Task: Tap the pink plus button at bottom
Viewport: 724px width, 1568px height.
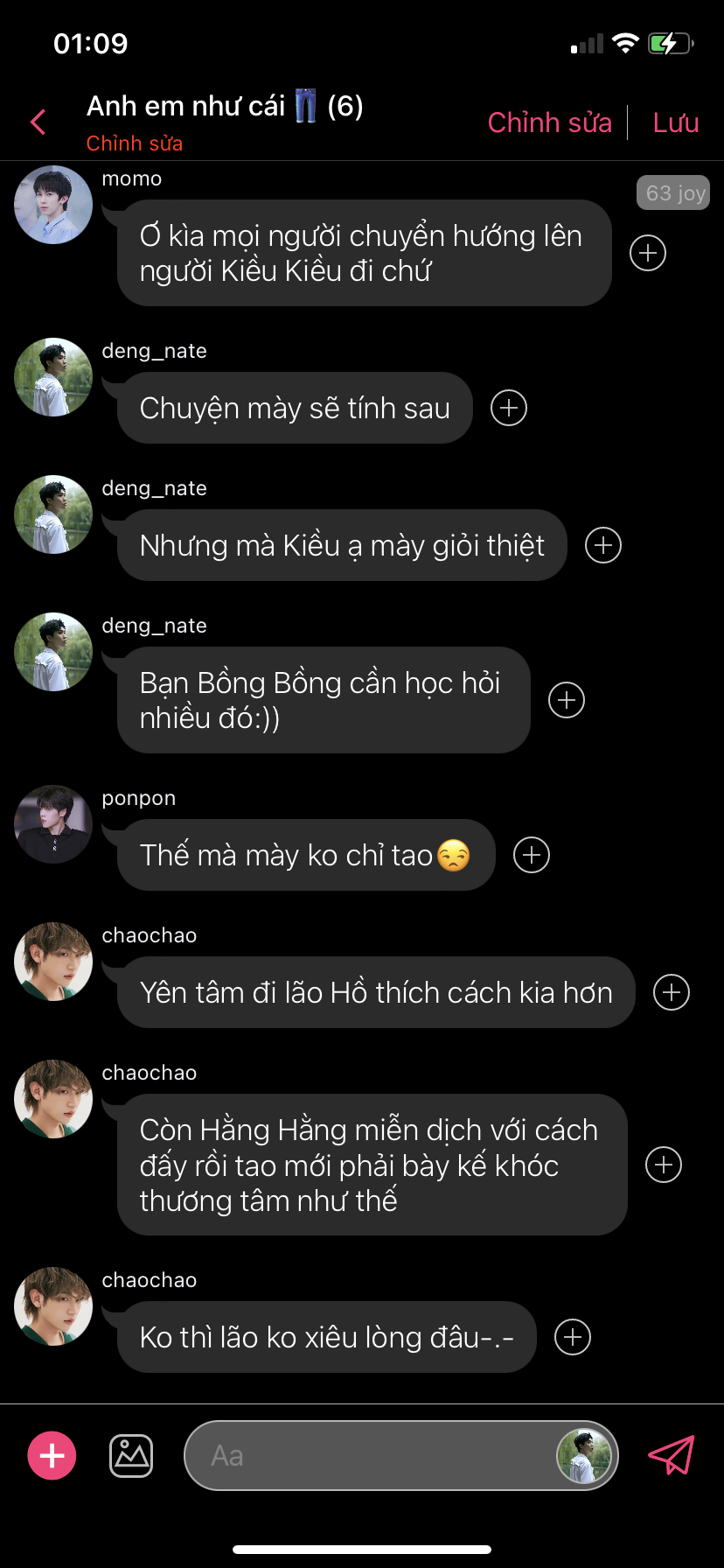Action: pyautogui.click(x=52, y=1455)
